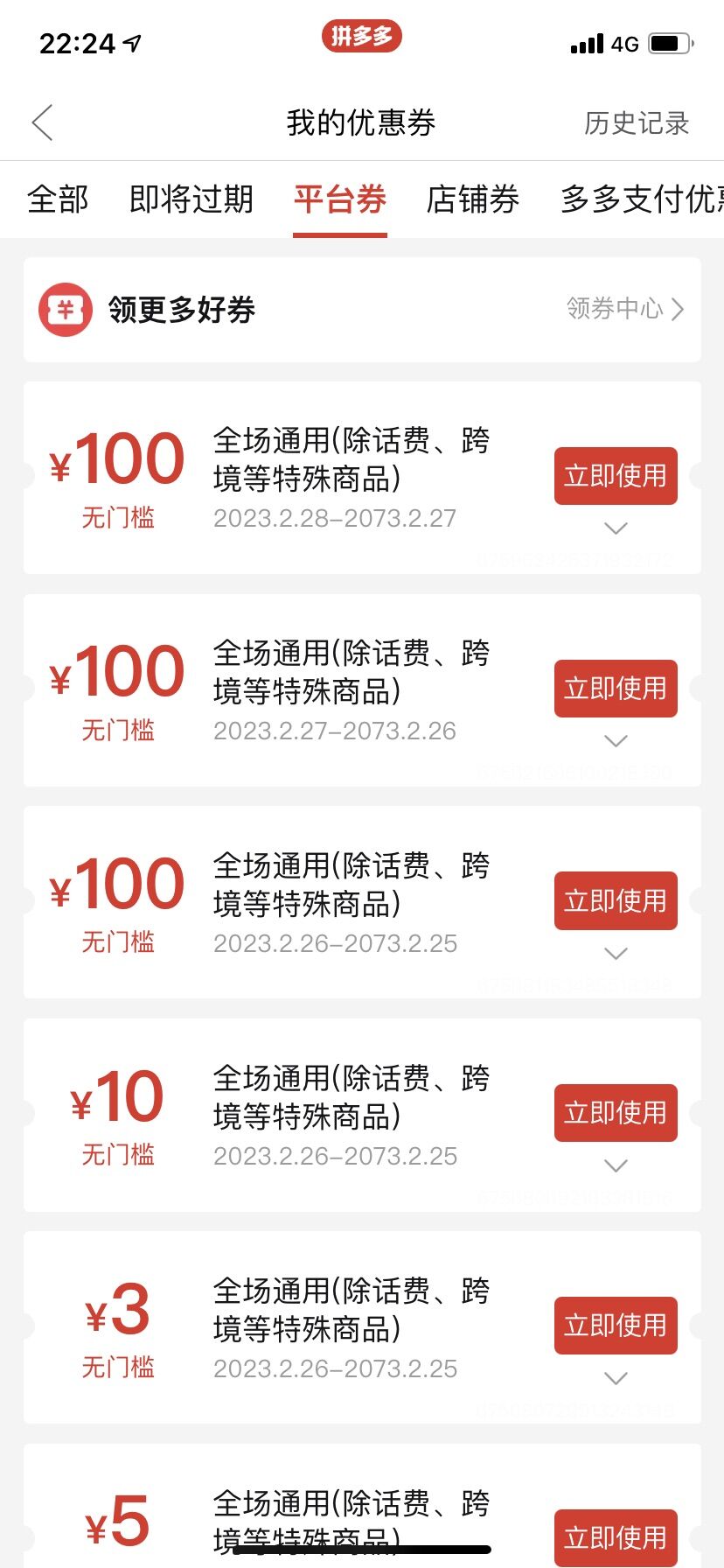Switch to the 全部 tab
The height and width of the screenshot is (1568, 724).
58,200
